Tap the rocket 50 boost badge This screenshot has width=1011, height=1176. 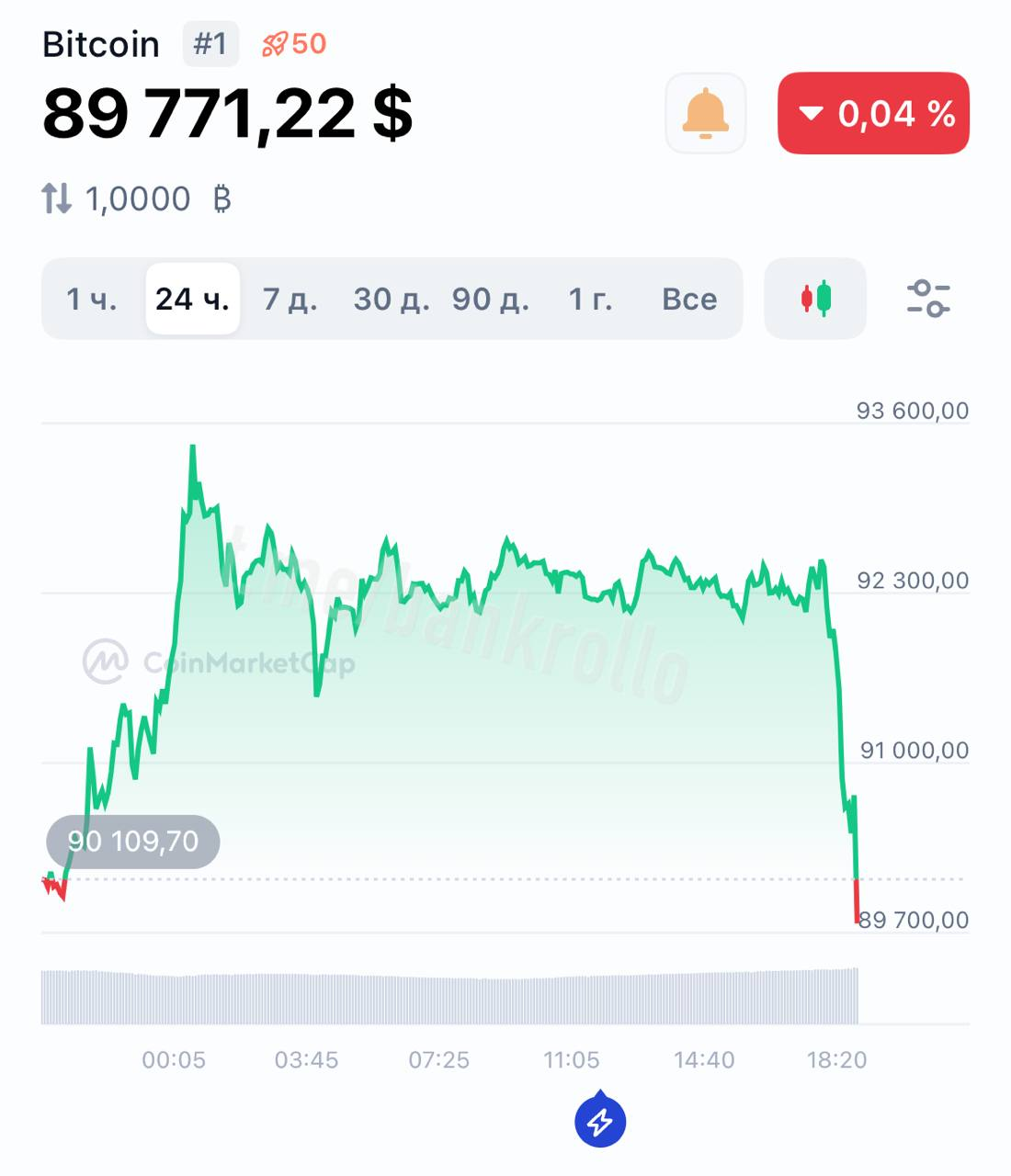point(294,43)
